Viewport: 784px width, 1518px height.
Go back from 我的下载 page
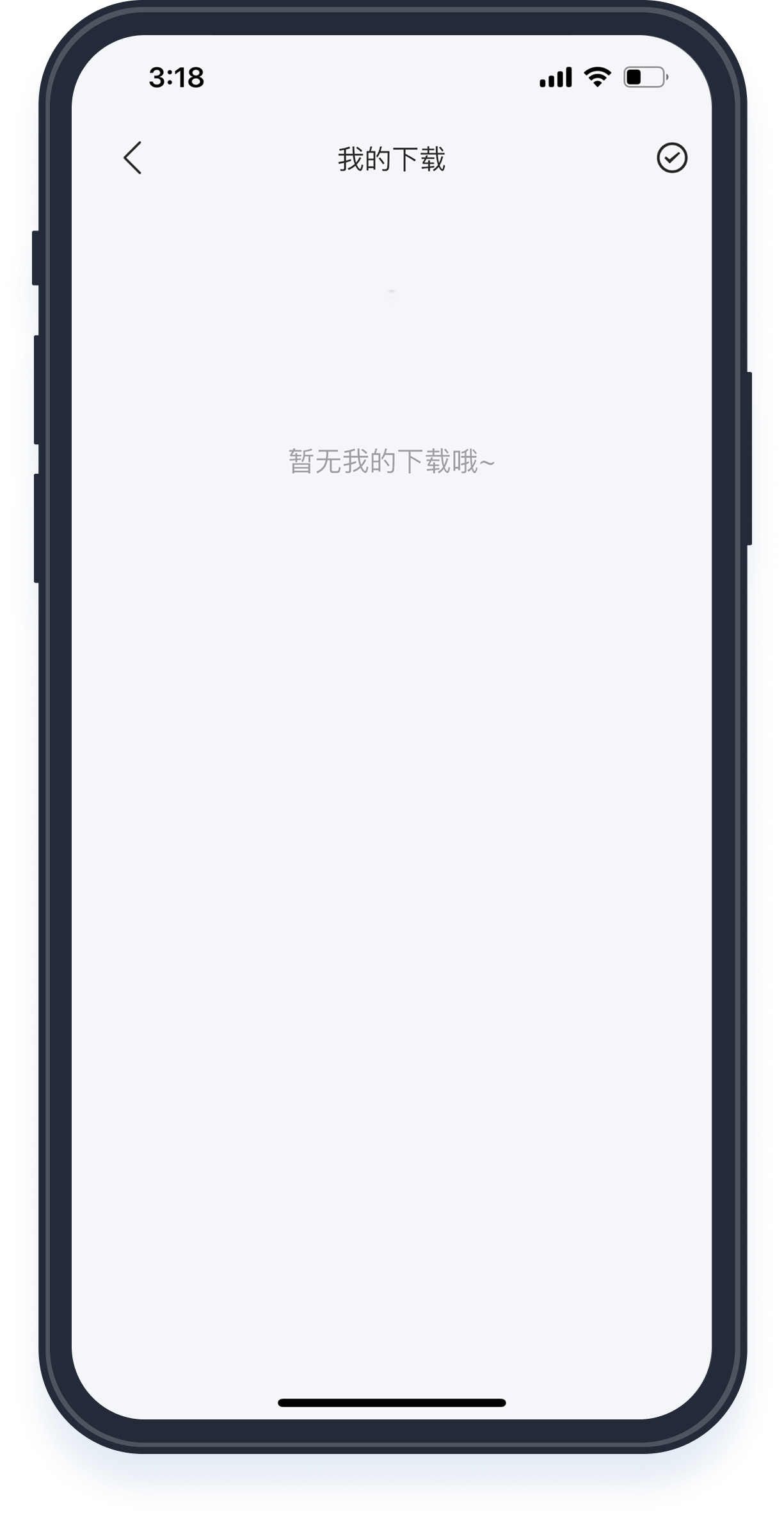[x=132, y=158]
